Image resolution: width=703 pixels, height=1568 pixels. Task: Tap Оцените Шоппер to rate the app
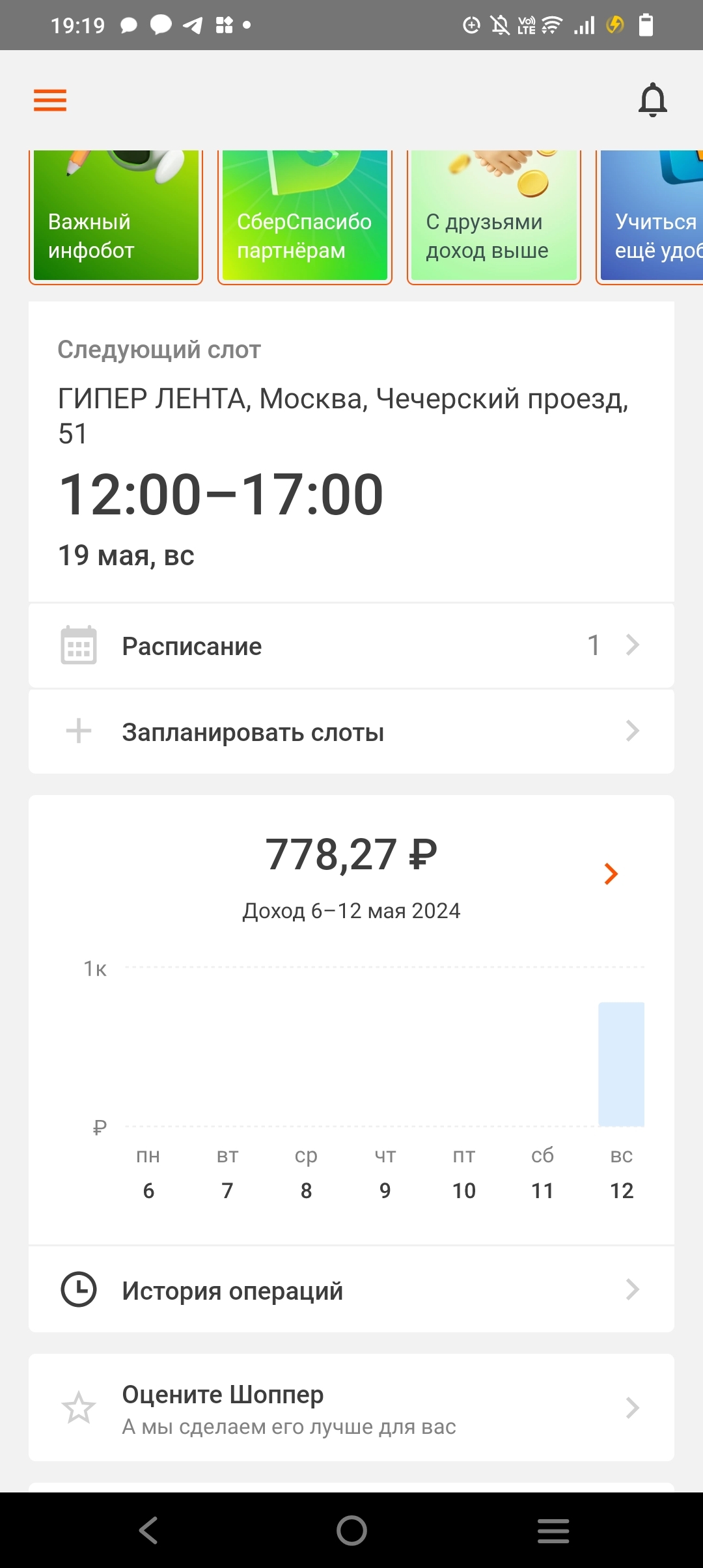point(351,1408)
